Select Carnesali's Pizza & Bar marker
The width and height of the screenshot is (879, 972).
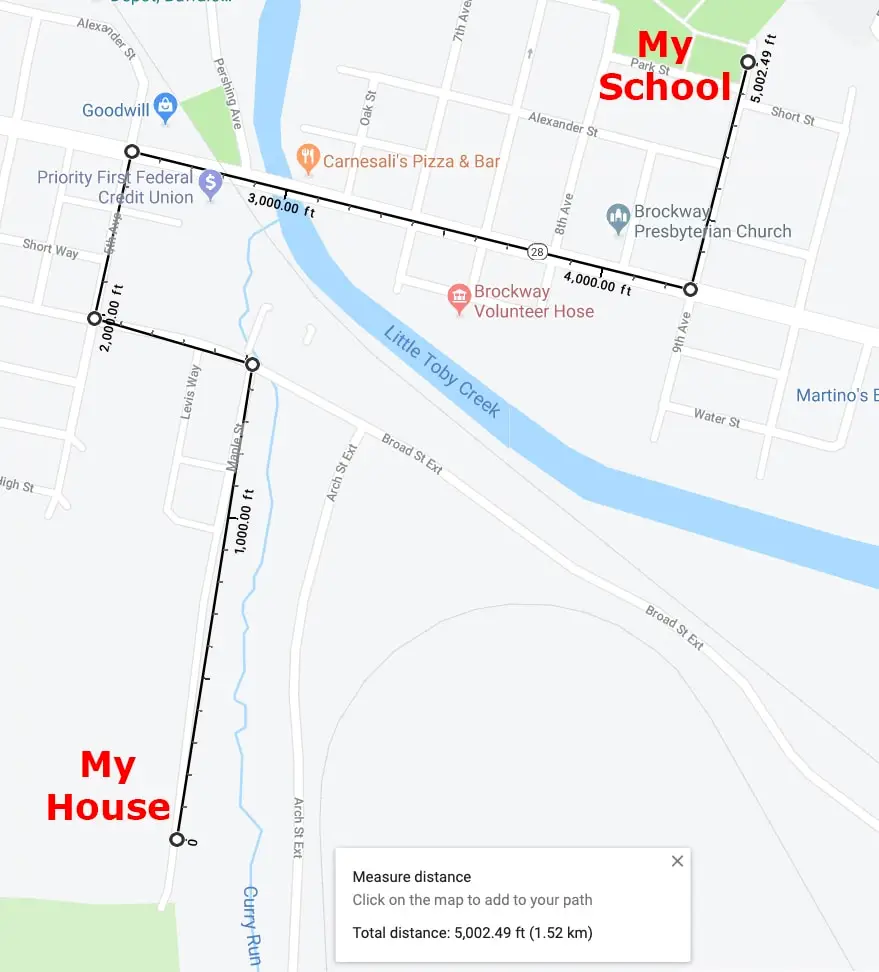tap(309, 157)
